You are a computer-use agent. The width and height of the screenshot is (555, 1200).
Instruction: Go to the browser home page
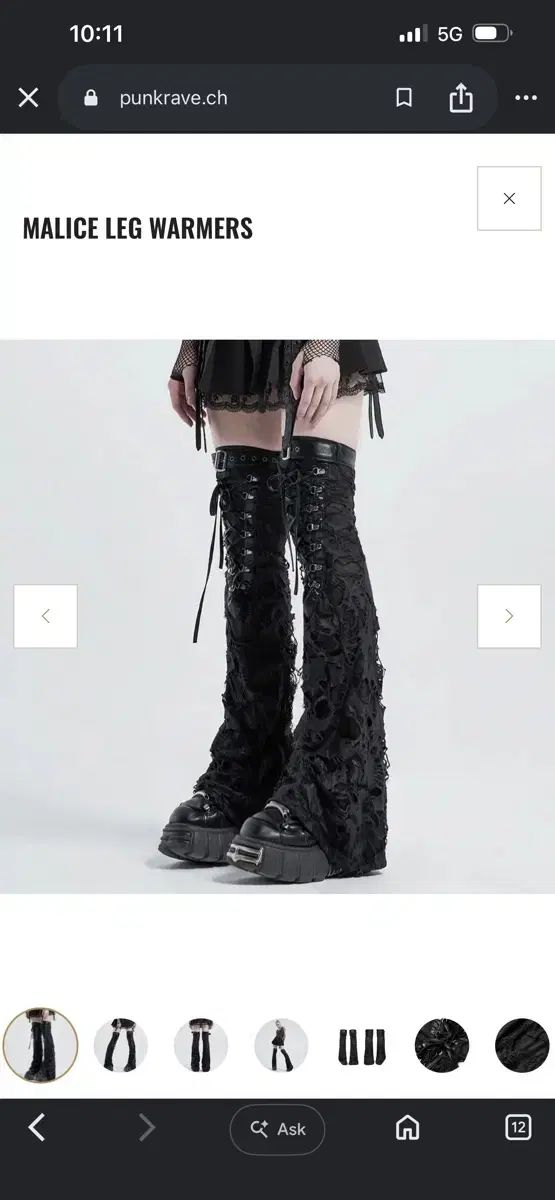[407, 1128]
